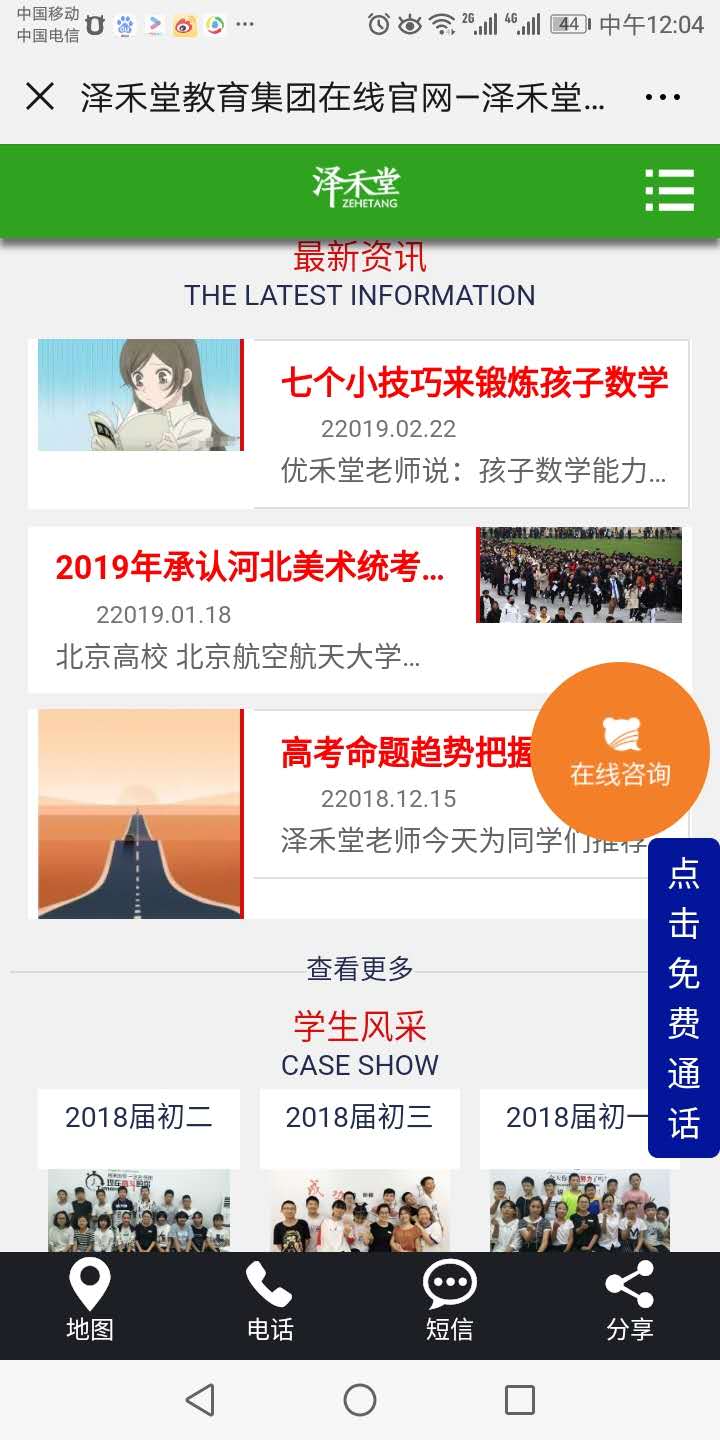The width and height of the screenshot is (720, 1440).
Task: Tap 点击免费通话 free call button
Action: pos(684,997)
